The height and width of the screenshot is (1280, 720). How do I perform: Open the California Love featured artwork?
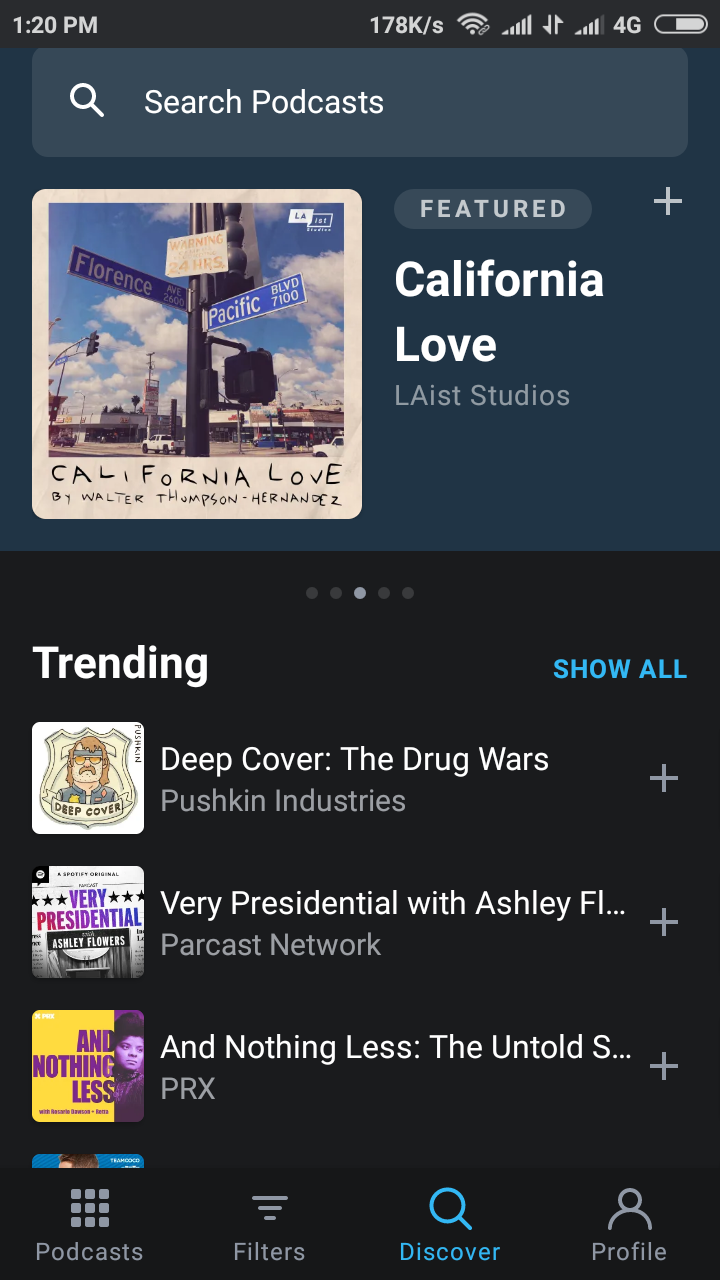point(197,354)
